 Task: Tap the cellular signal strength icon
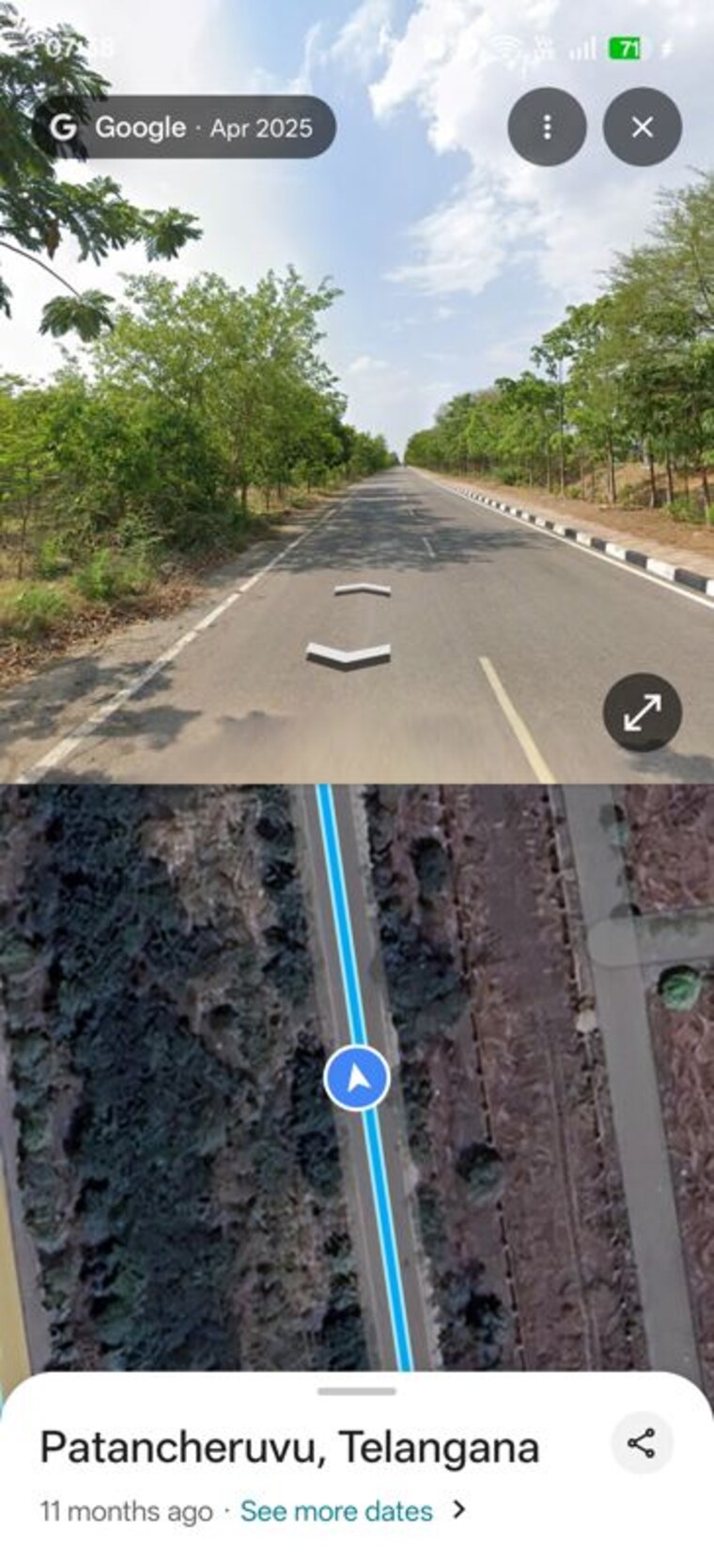(583, 48)
